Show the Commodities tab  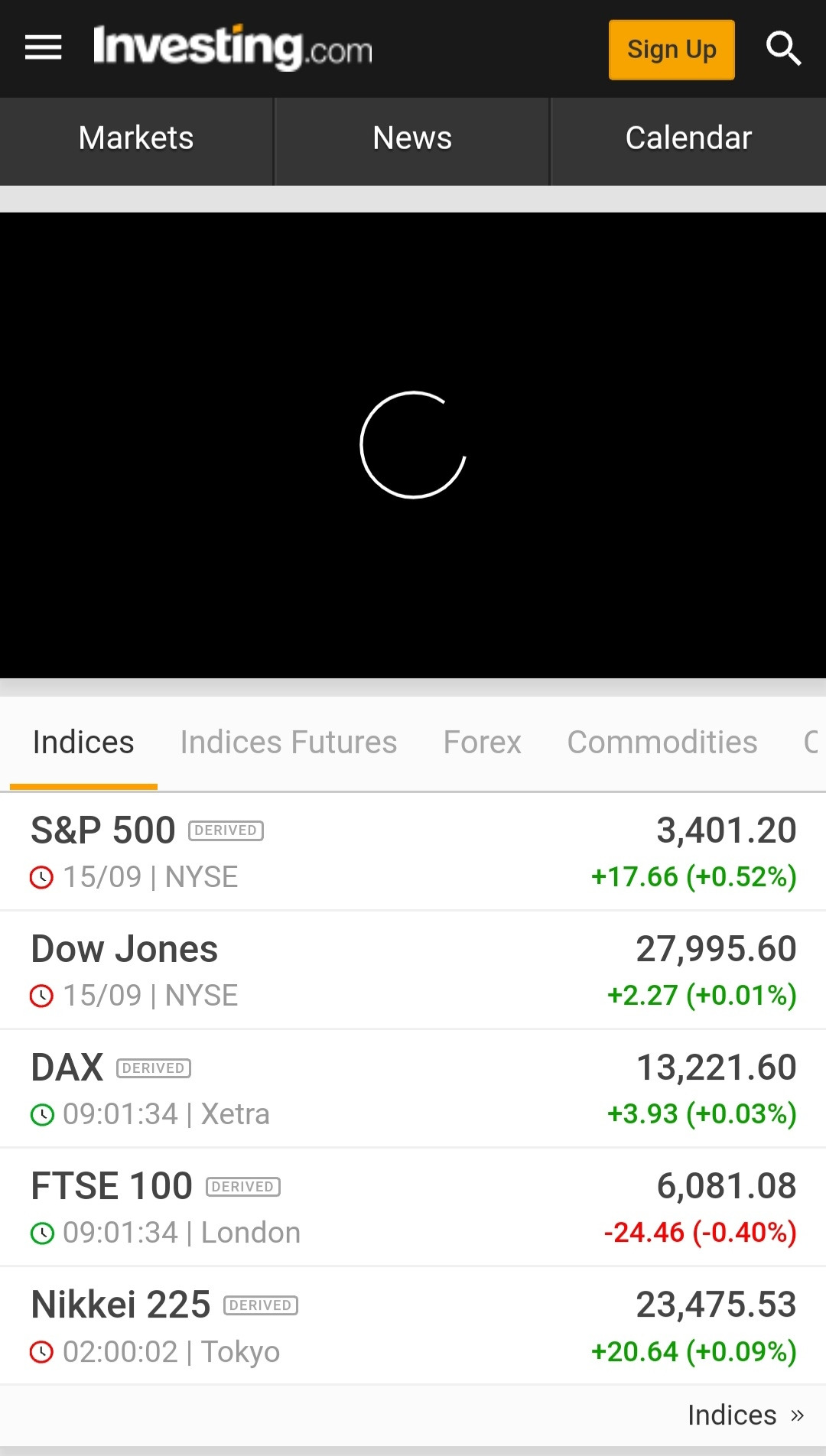[662, 743]
